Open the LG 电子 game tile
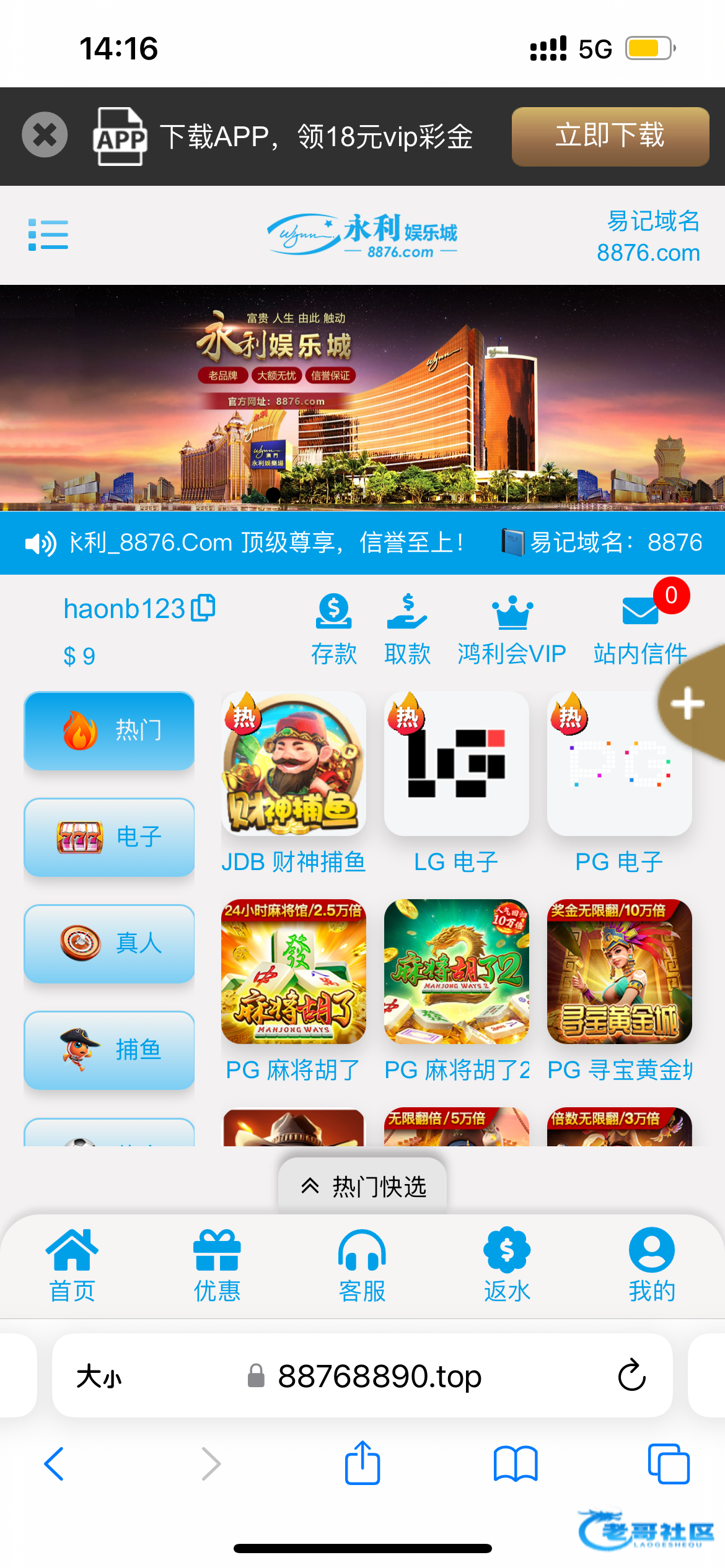725x1568 pixels. [x=456, y=764]
